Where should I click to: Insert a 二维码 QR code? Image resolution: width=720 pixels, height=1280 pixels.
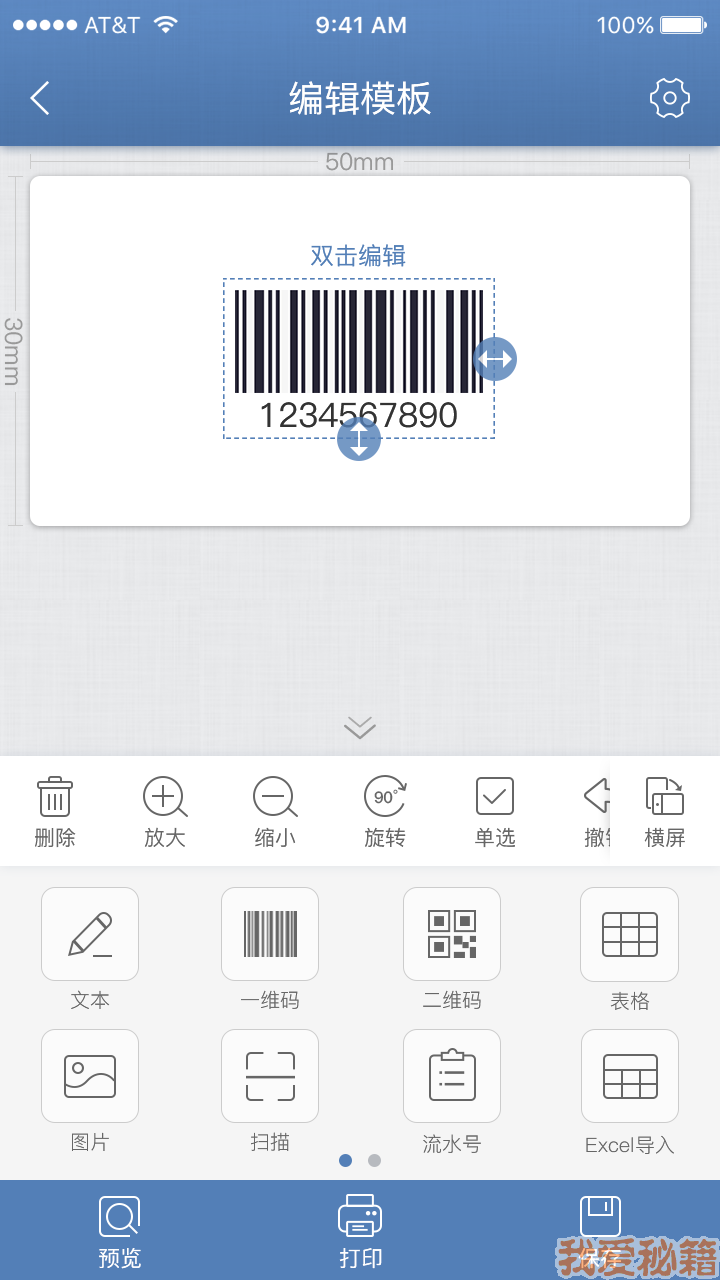click(x=452, y=934)
